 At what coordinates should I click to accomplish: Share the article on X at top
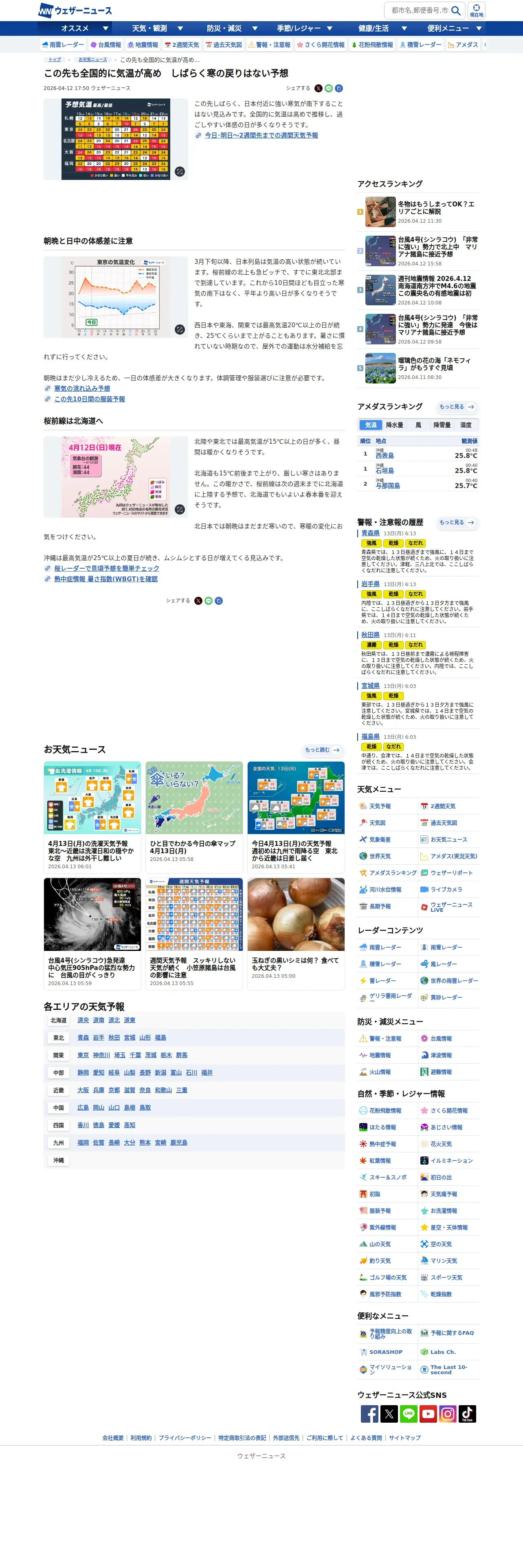click(x=319, y=88)
